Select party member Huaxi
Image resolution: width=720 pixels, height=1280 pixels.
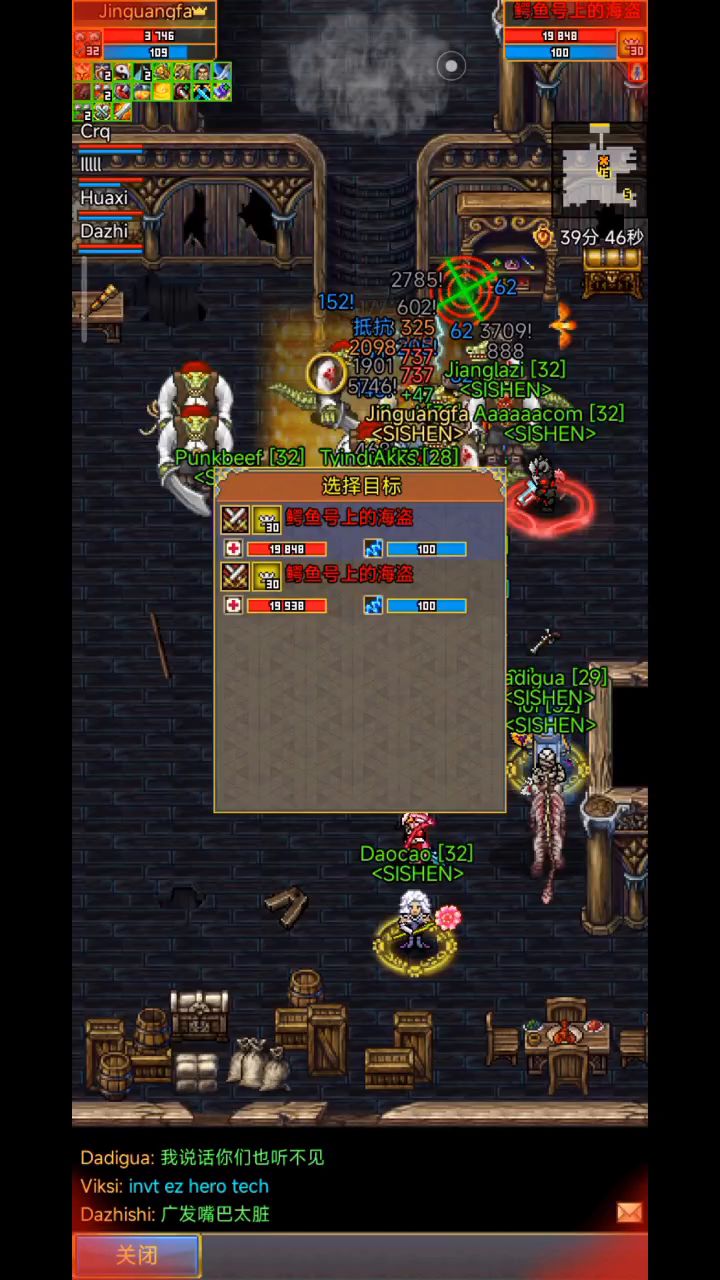(110, 203)
